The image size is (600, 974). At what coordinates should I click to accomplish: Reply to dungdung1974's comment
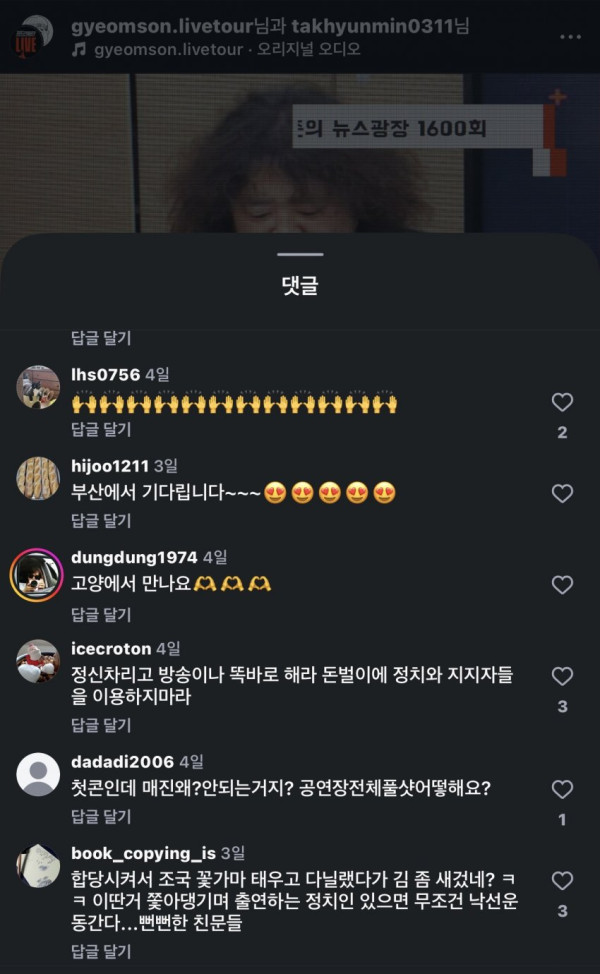(101, 614)
